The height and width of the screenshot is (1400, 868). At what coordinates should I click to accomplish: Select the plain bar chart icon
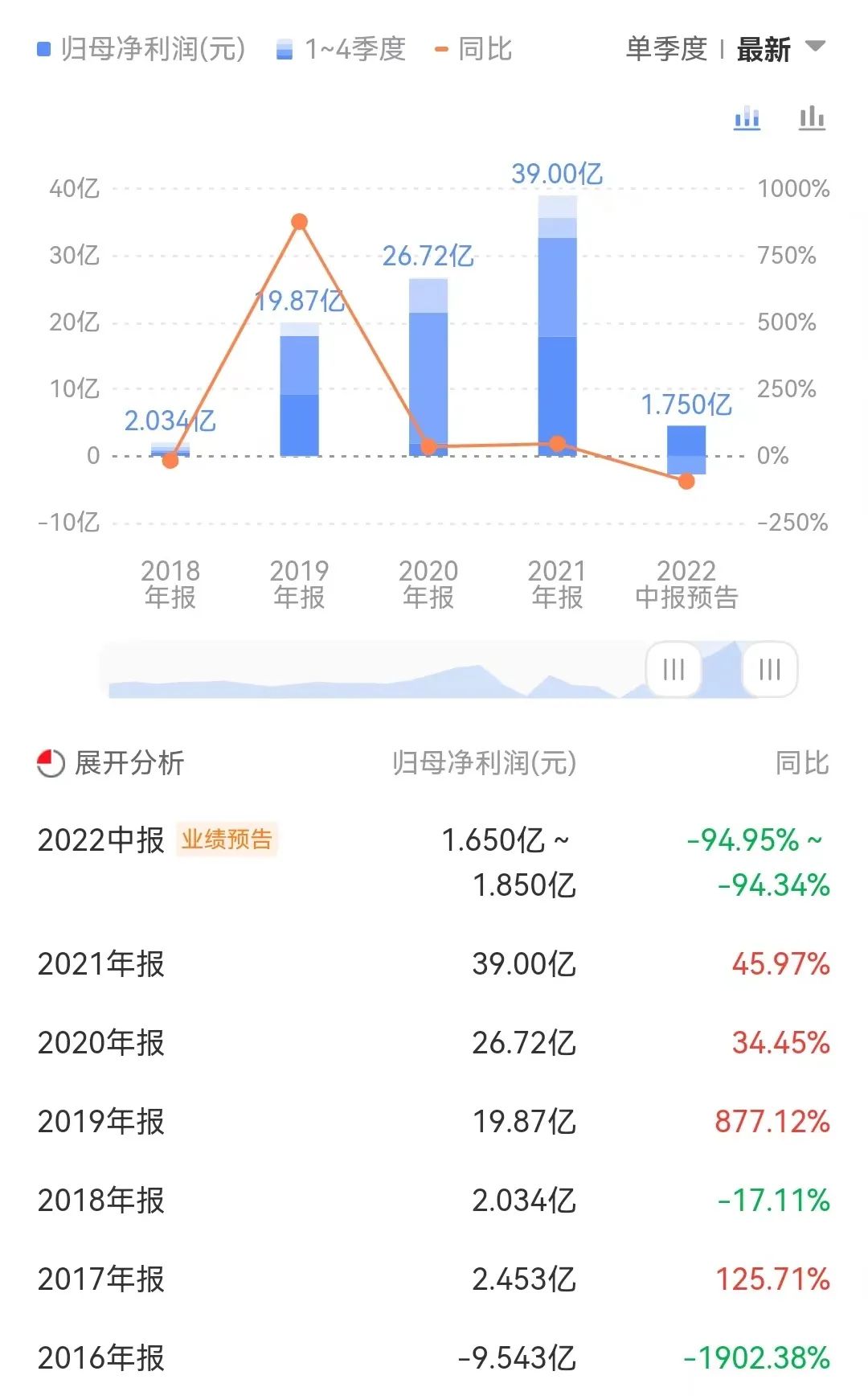[x=812, y=118]
